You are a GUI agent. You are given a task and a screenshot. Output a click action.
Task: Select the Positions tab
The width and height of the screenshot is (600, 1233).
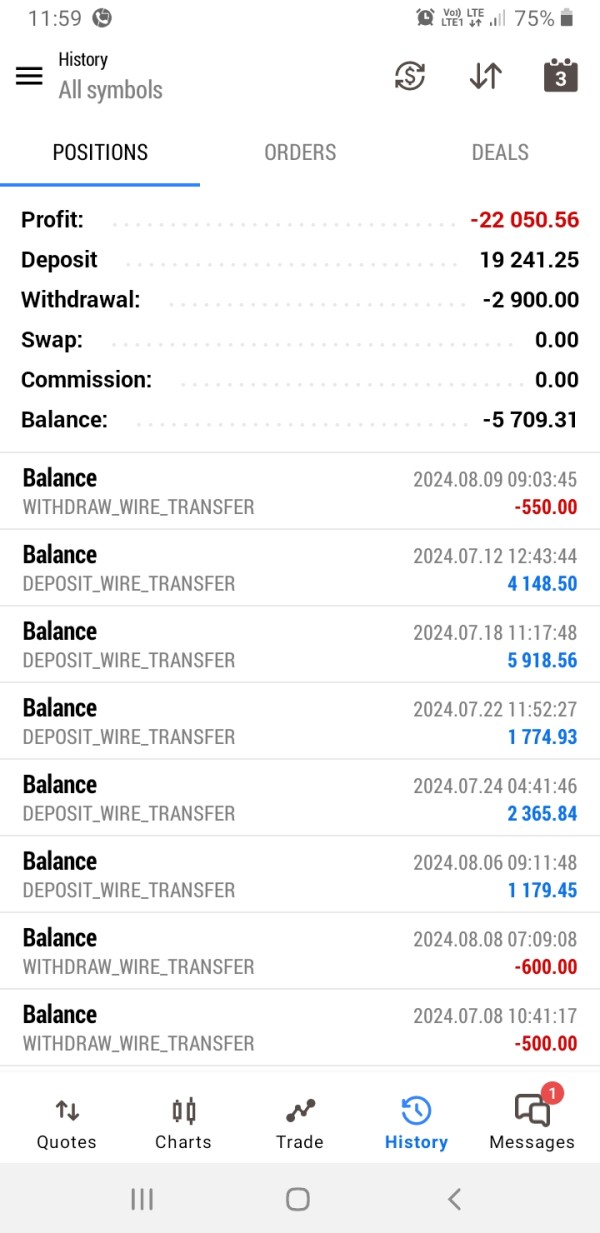pyautogui.click(x=100, y=152)
